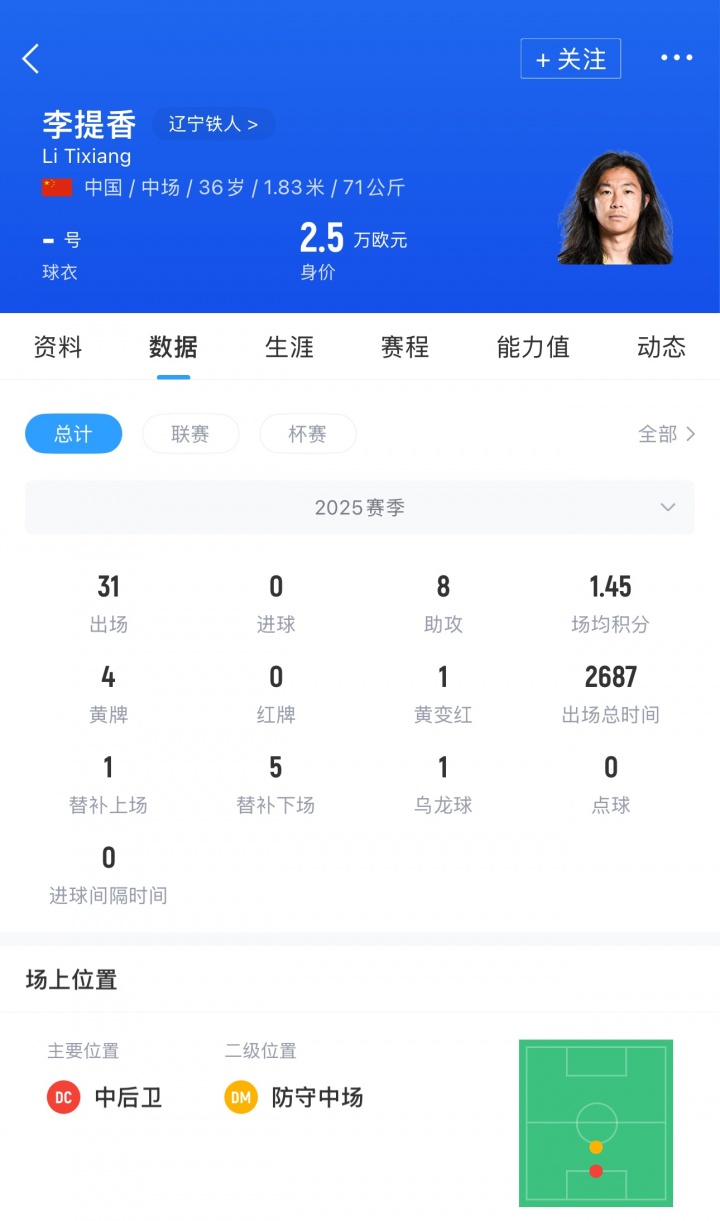The height and width of the screenshot is (1221, 720).
Task: Open the more options ellipsis menu
Action: click(x=677, y=58)
